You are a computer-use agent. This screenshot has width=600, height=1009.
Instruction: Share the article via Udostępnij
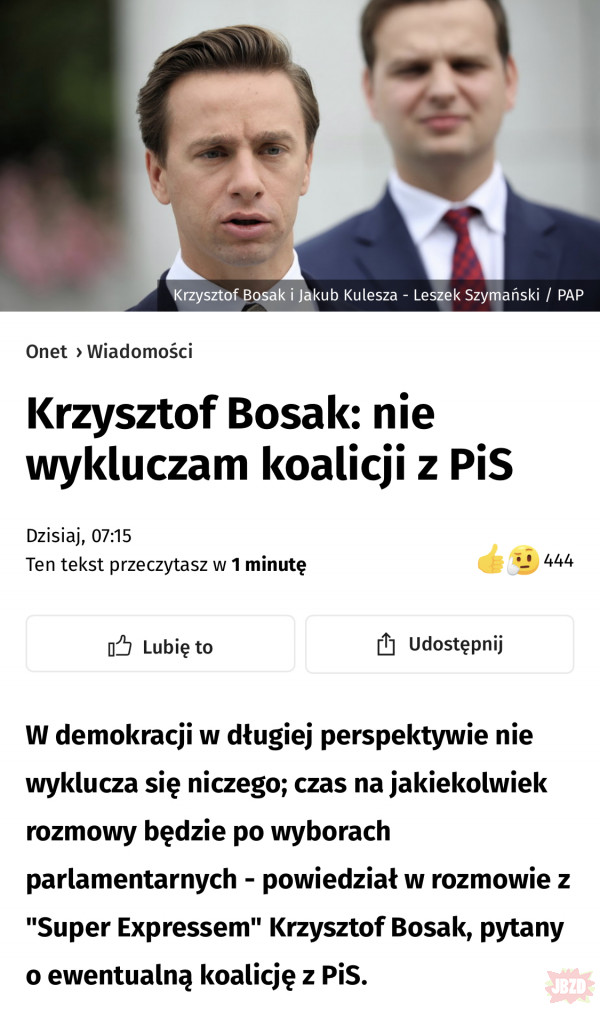coord(440,644)
